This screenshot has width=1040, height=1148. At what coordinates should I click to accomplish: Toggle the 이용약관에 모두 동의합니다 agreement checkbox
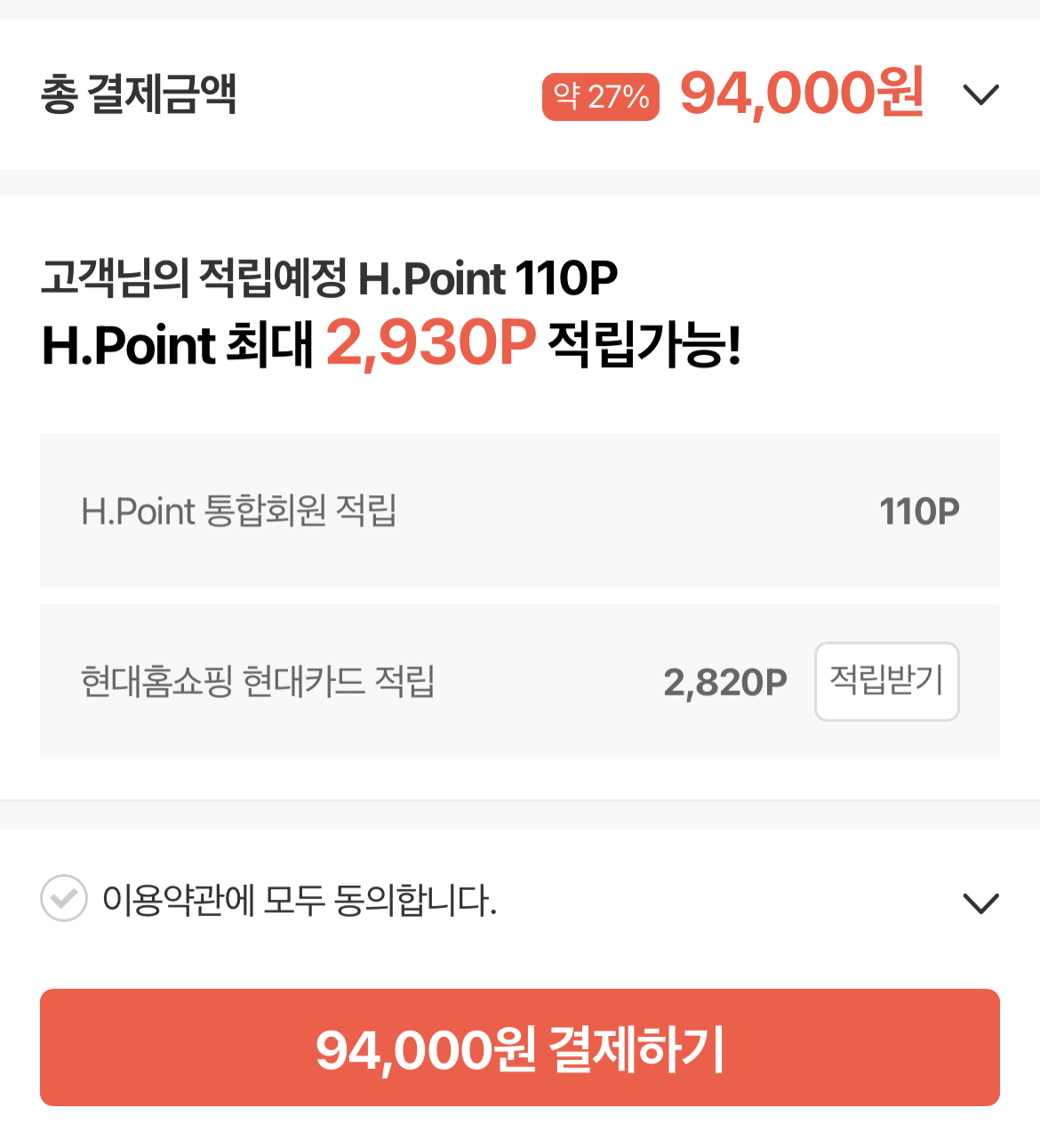pyautogui.click(x=63, y=901)
